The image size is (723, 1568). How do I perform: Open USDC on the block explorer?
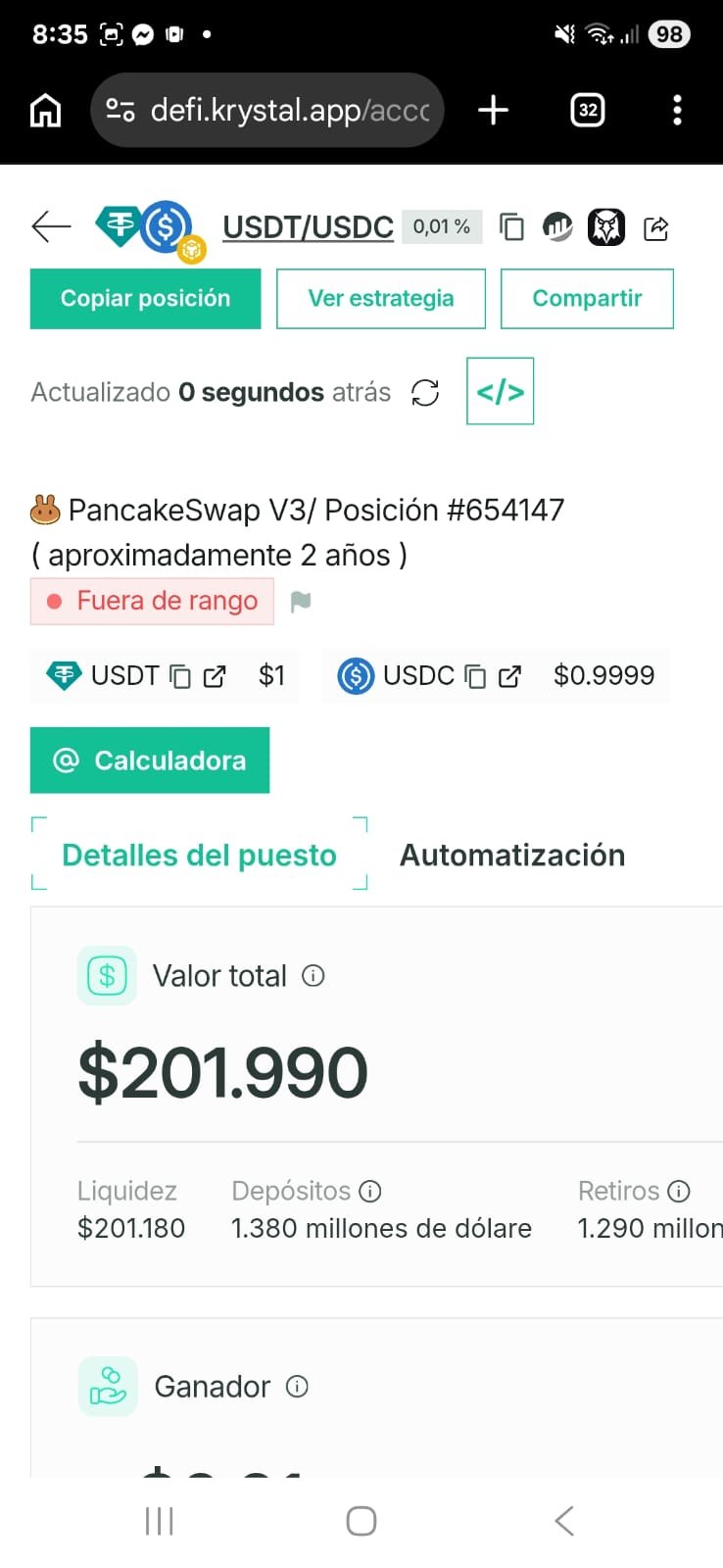(510, 674)
